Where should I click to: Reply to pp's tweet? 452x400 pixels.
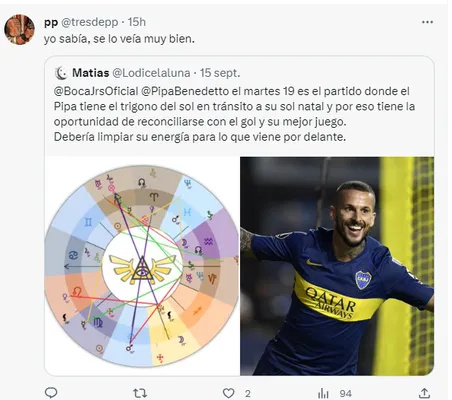(51, 393)
